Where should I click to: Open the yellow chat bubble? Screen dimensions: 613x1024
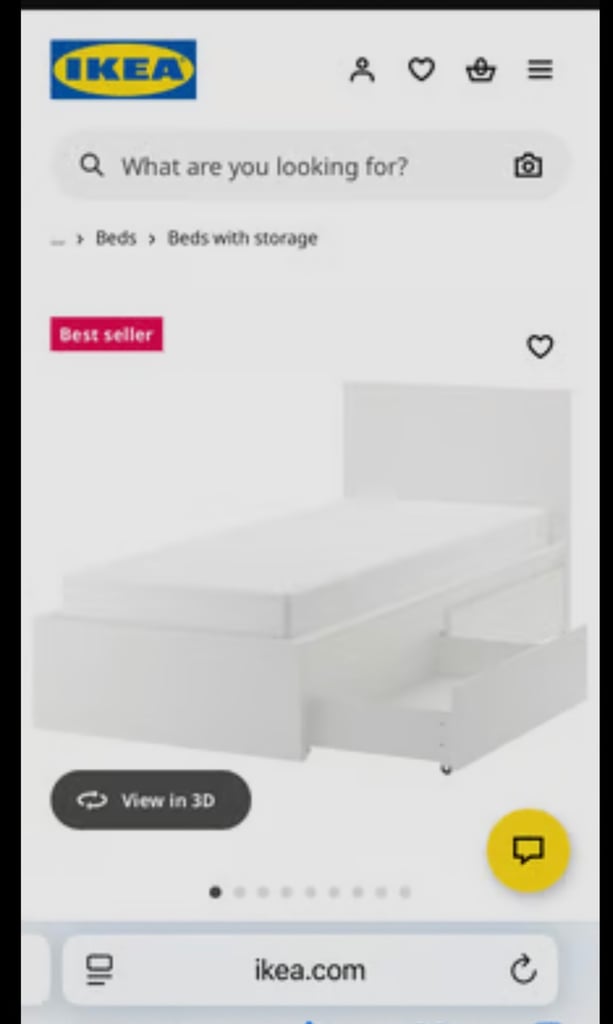(x=528, y=850)
